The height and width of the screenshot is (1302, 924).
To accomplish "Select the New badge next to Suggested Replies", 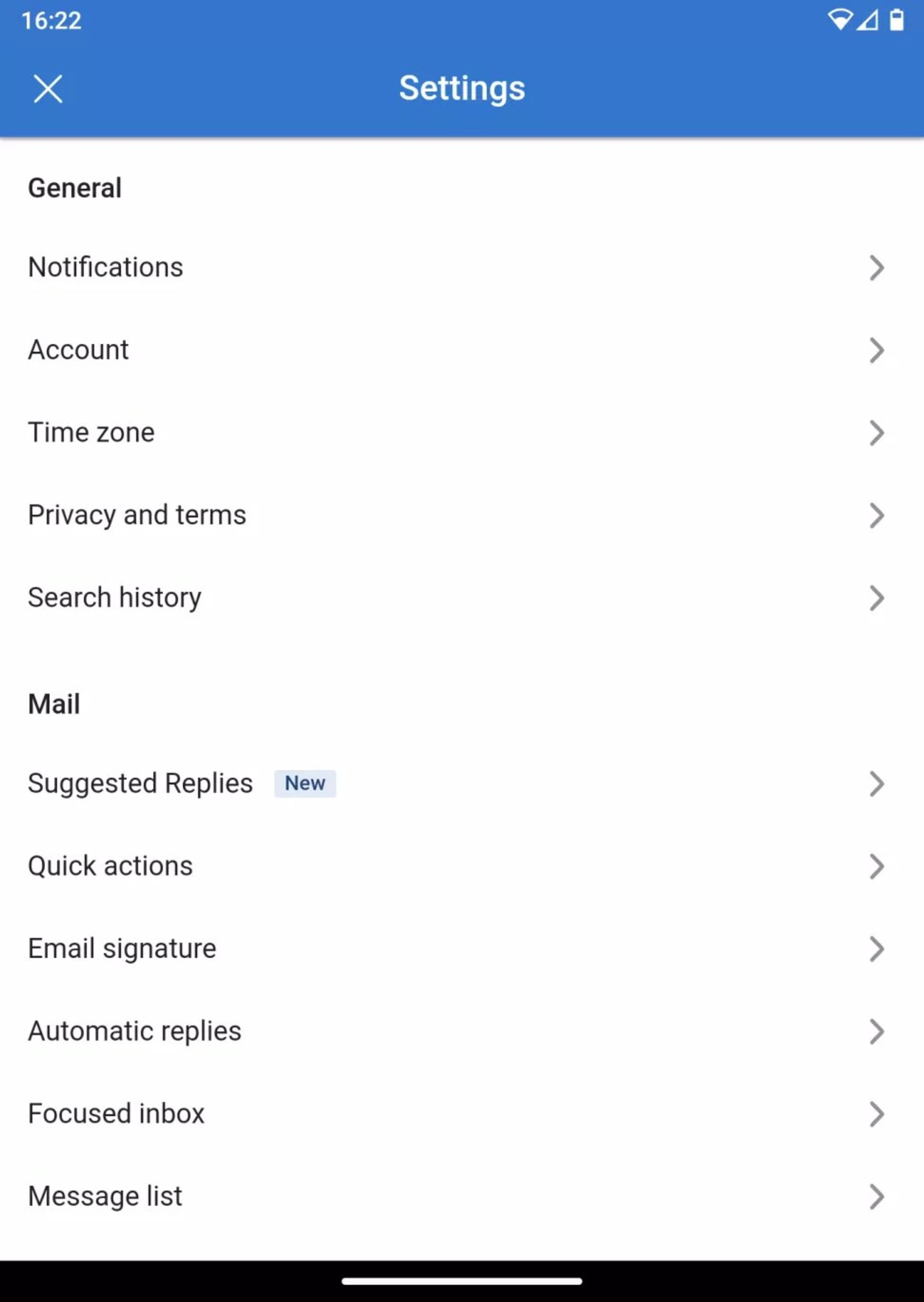I will [305, 783].
